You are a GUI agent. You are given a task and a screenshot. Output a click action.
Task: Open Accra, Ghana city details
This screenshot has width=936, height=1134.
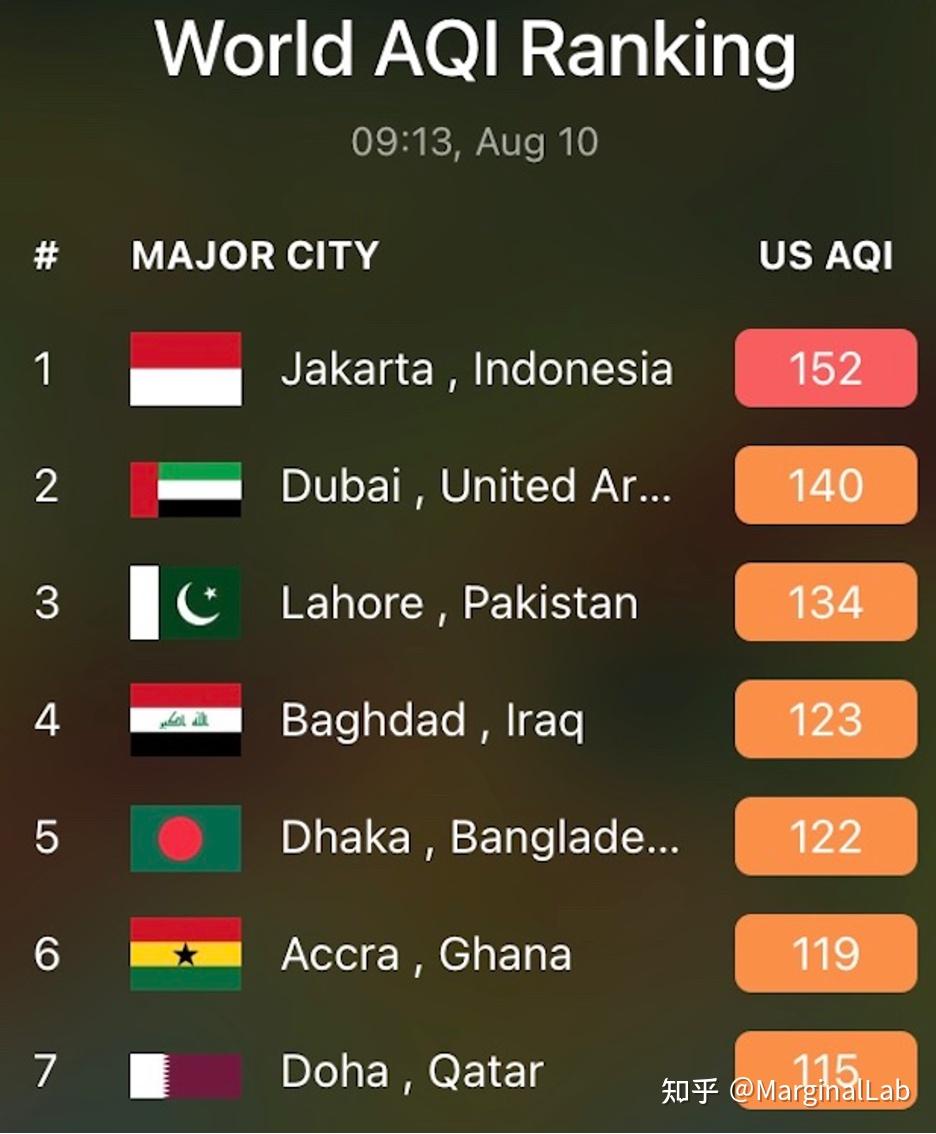(426, 954)
